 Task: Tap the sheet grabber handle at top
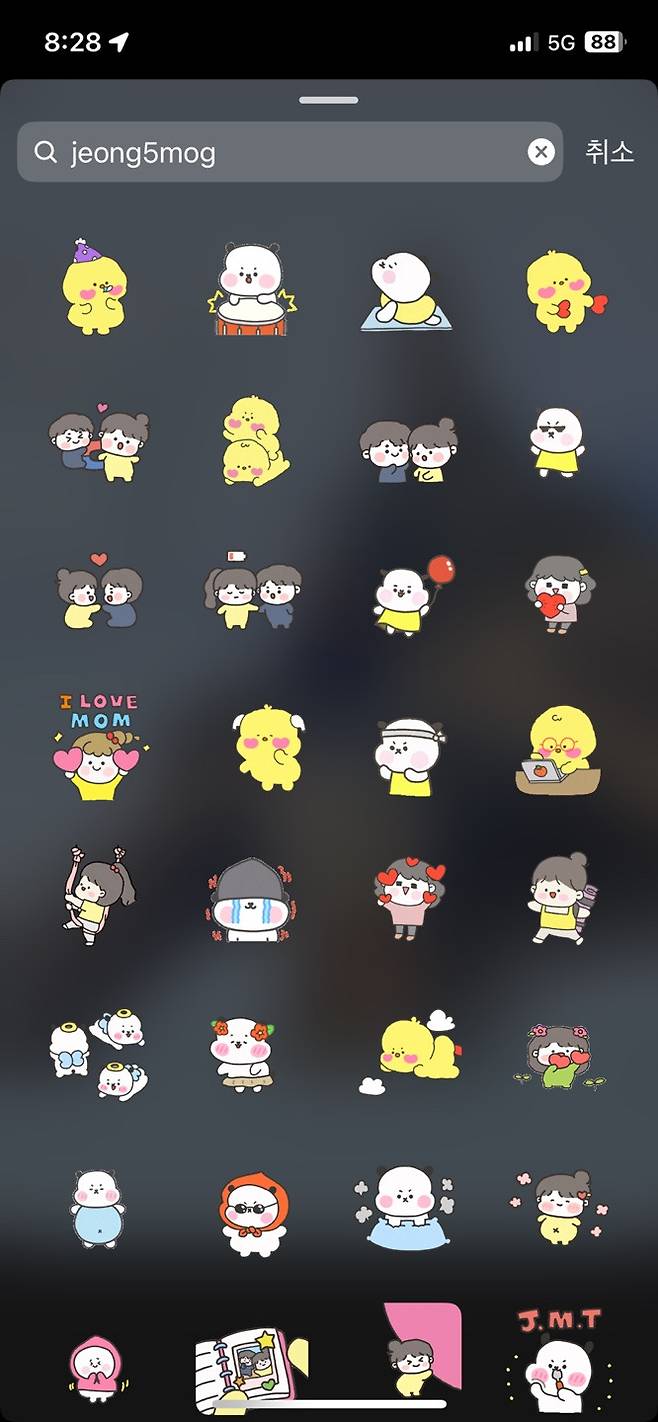[x=328, y=100]
